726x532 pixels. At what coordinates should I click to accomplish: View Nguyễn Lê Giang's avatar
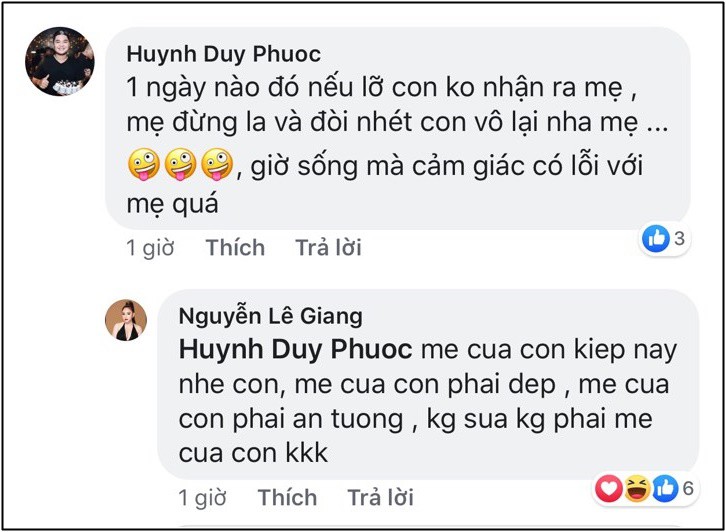127,320
